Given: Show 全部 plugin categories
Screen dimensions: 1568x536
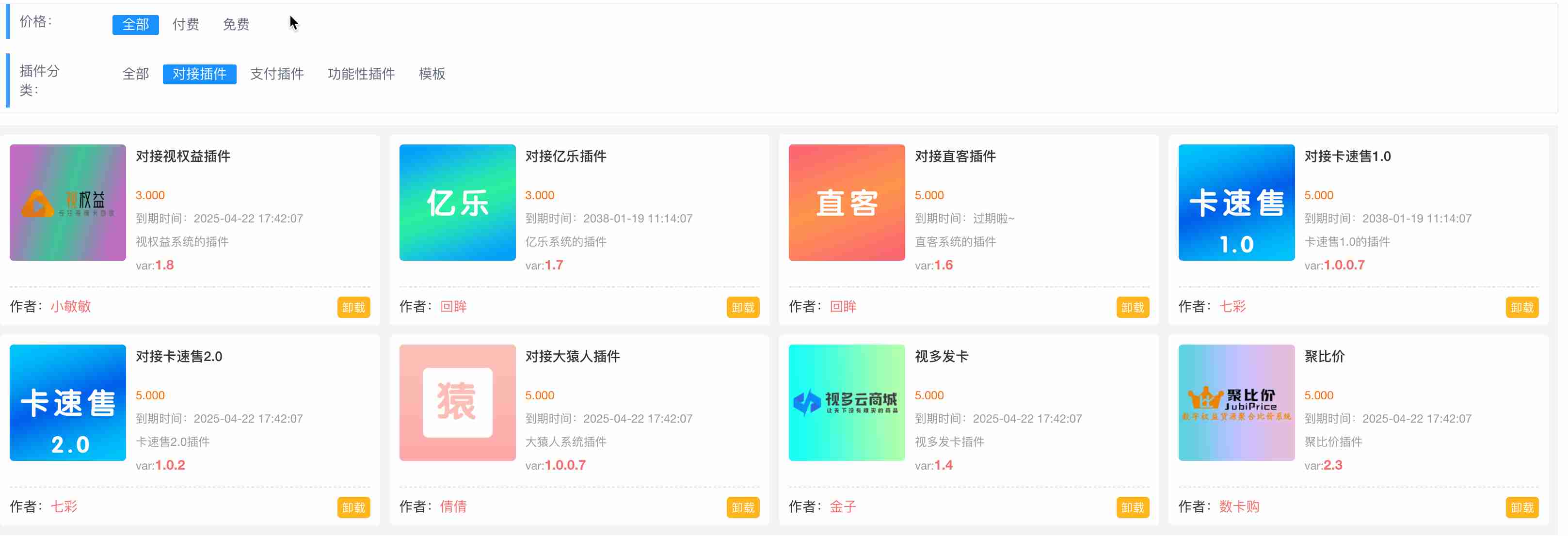Looking at the screenshot, I should point(135,74).
